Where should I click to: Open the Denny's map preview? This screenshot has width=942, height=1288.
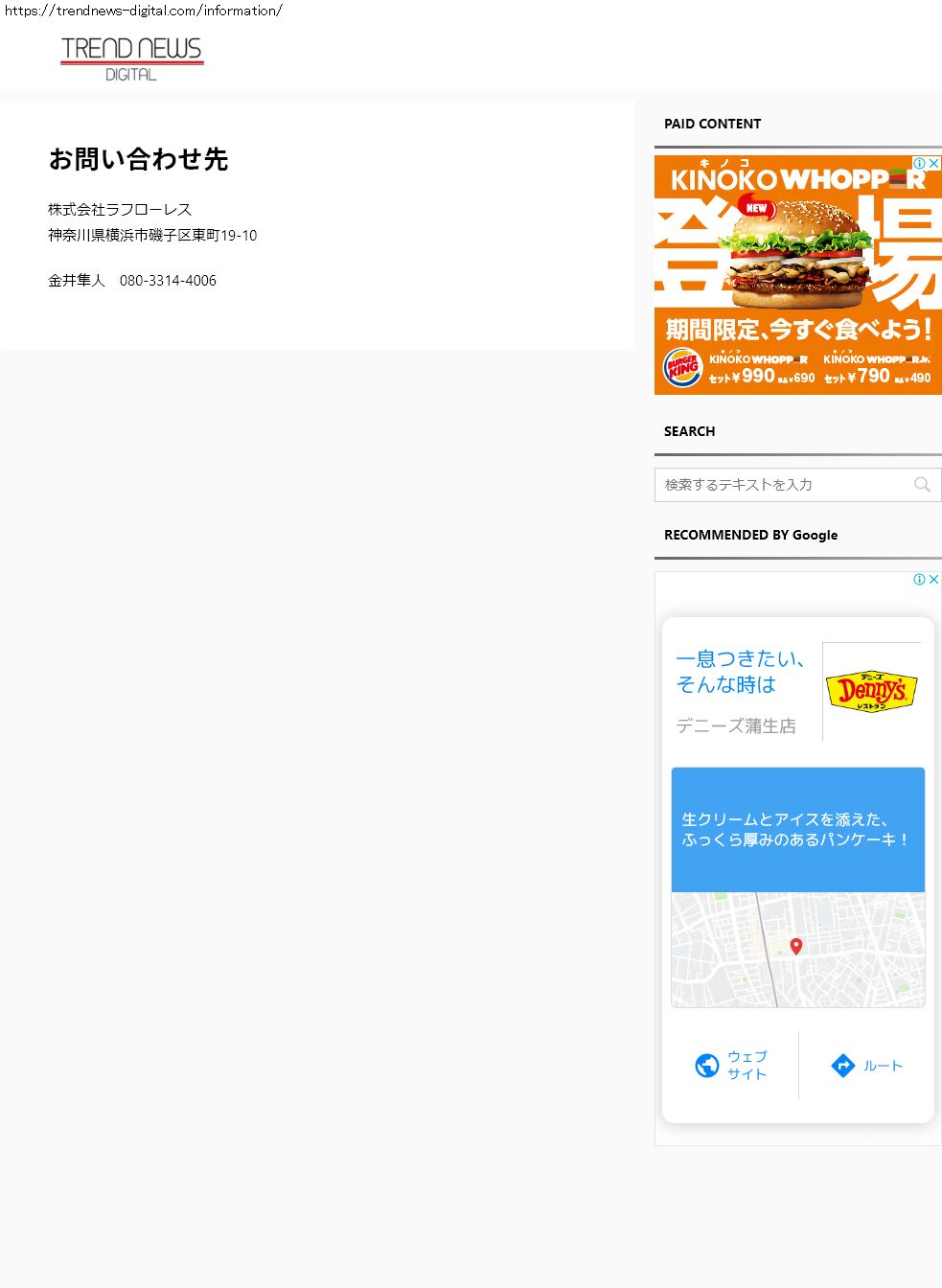pos(797,950)
